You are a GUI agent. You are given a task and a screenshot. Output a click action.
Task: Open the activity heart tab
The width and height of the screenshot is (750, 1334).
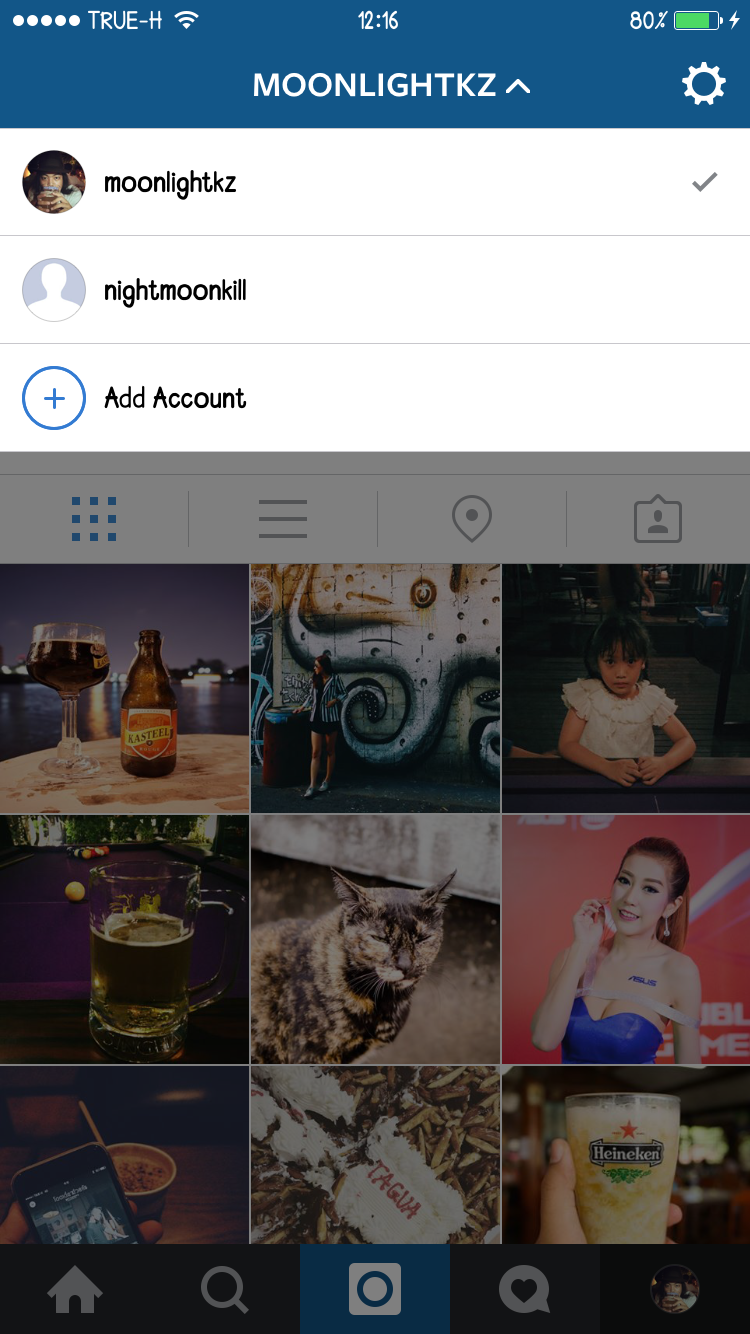point(525,1290)
